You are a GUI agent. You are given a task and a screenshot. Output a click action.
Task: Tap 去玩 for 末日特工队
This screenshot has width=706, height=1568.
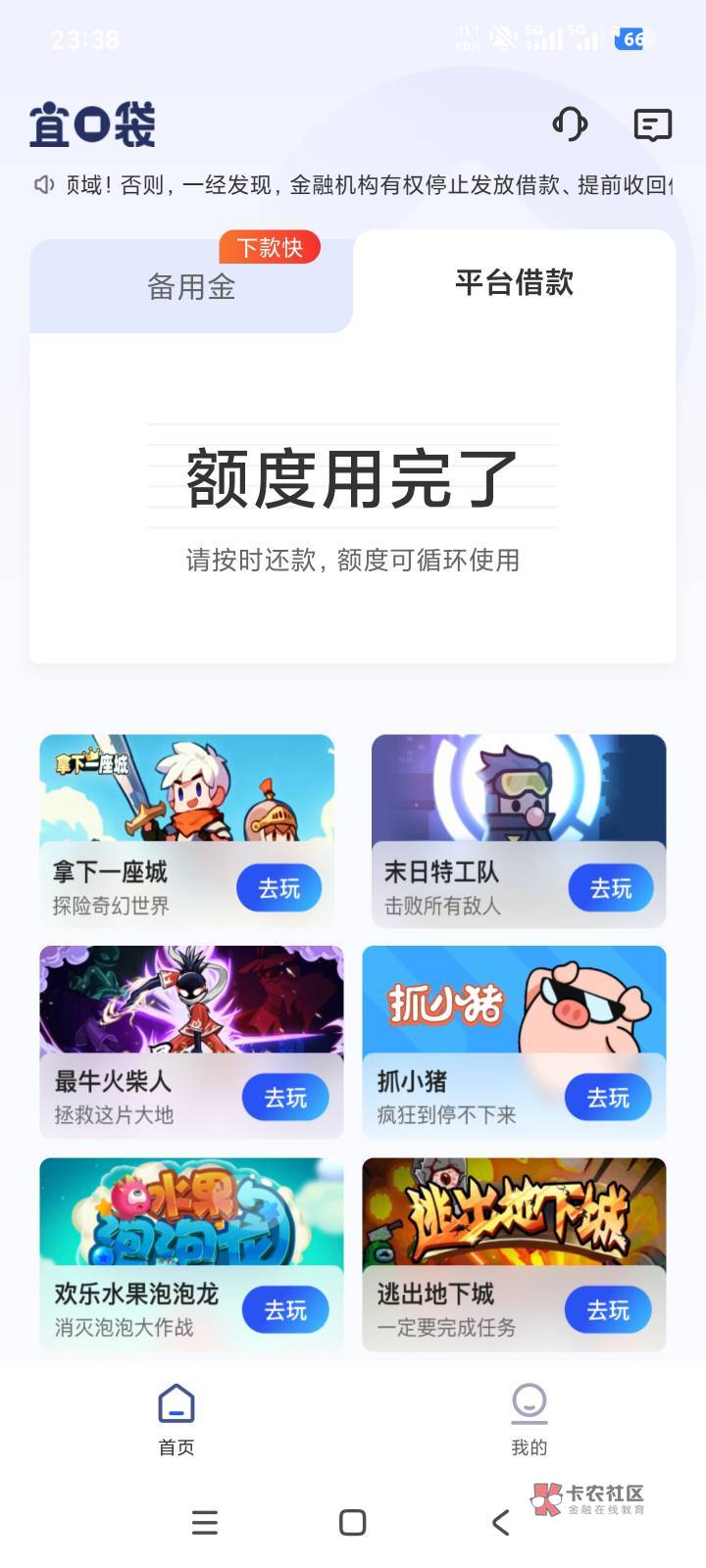click(611, 888)
